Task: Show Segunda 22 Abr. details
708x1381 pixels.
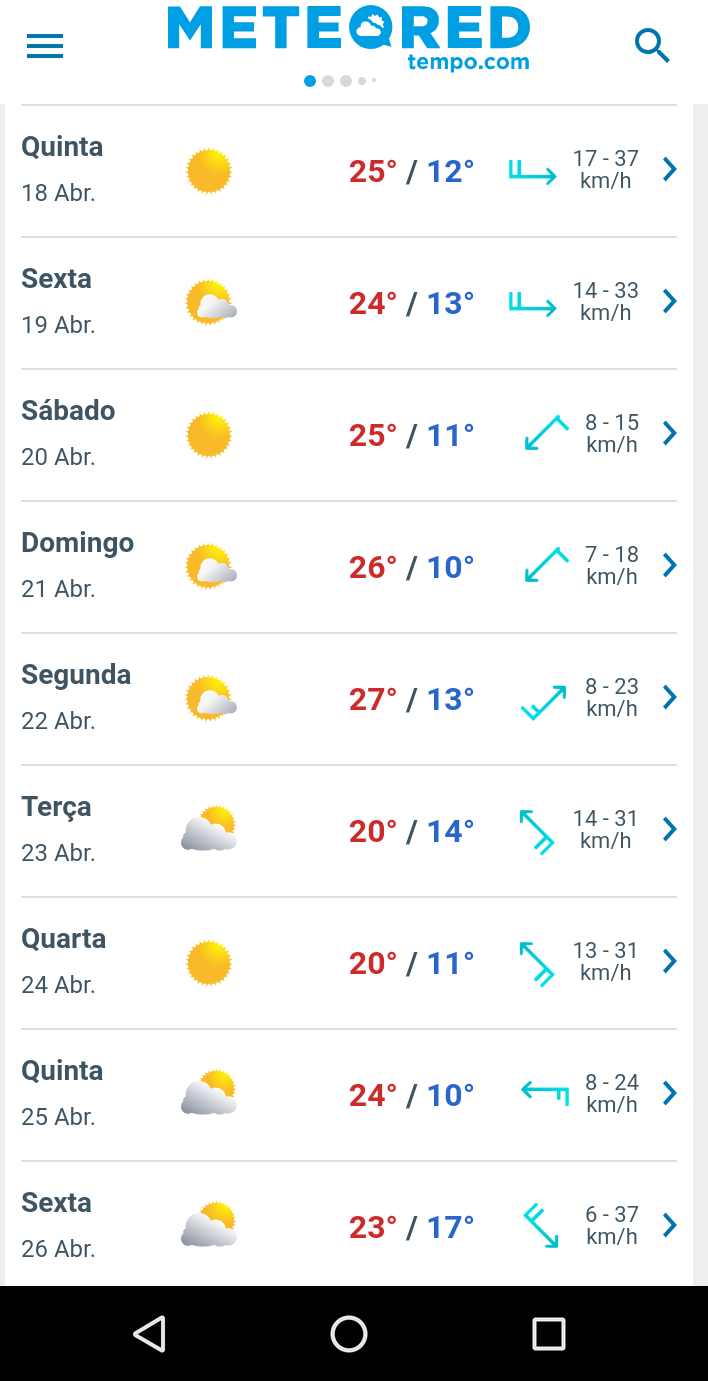Action: click(349, 699)
